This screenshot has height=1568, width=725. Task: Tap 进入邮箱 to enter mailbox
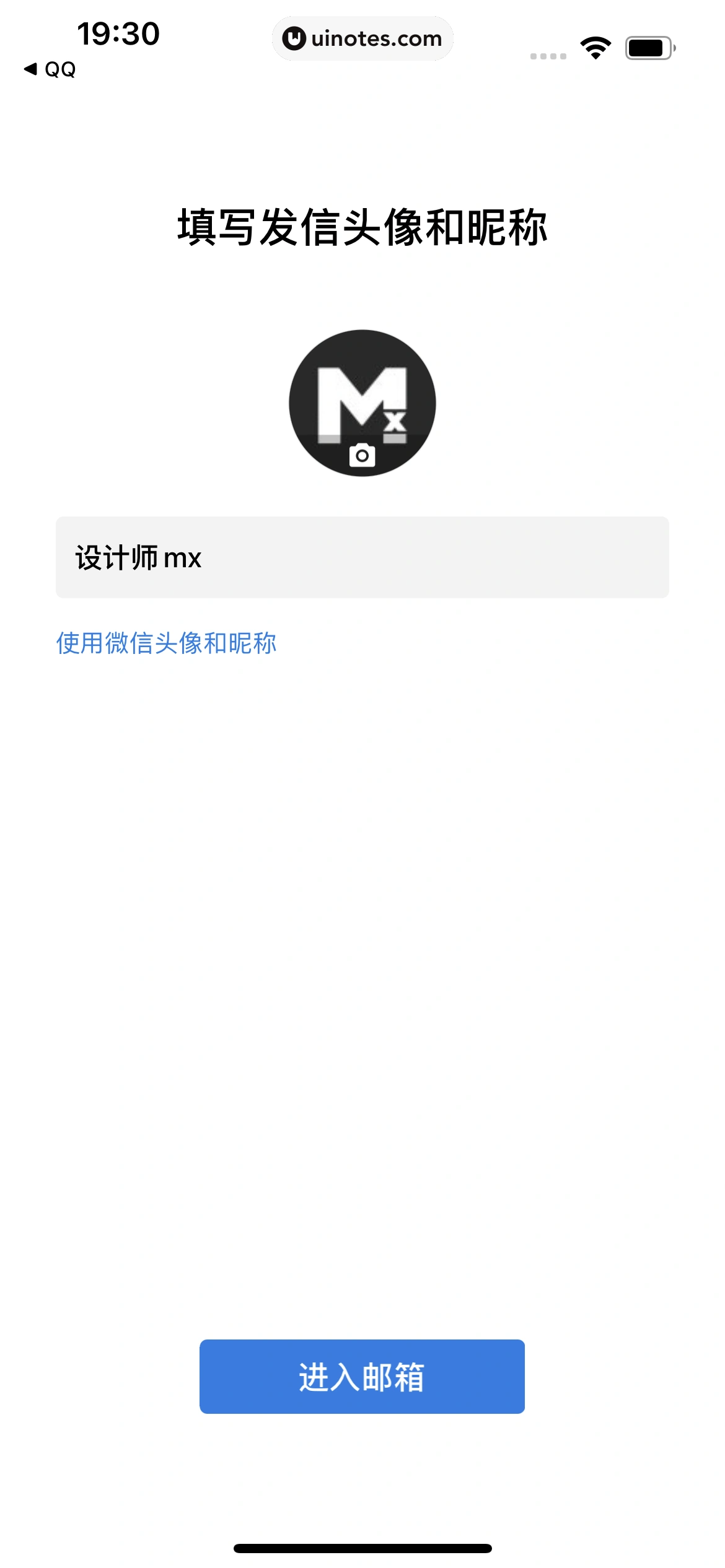(362, 1376)
